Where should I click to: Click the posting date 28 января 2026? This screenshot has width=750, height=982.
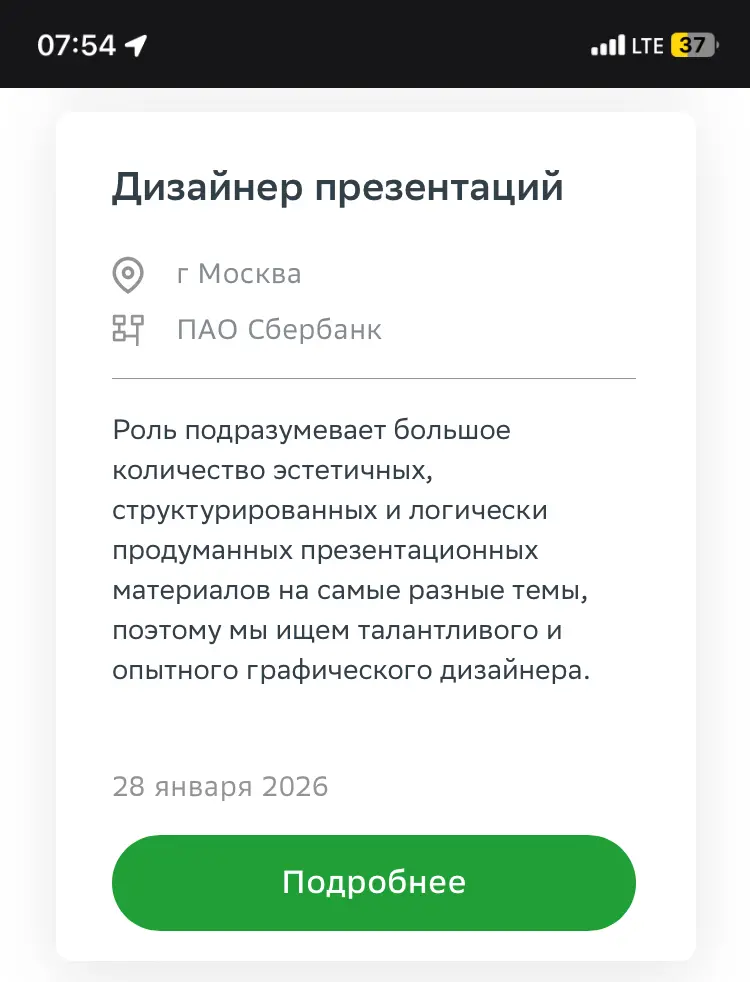(x=220, y=786)
